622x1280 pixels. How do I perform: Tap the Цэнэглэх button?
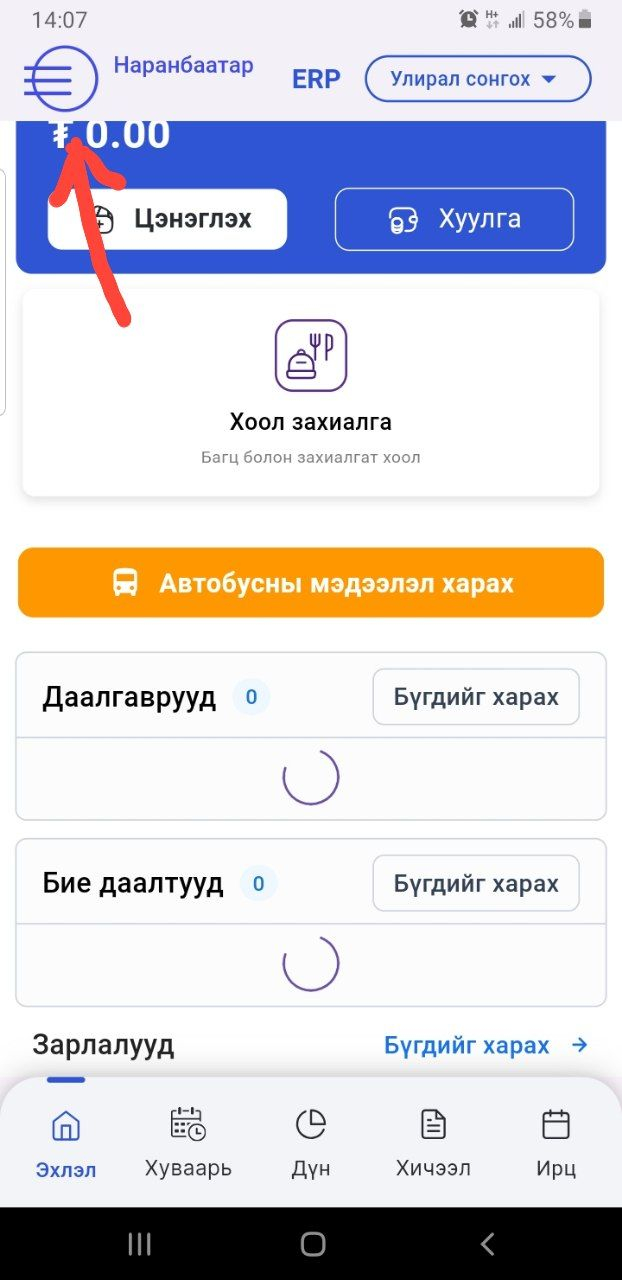coord(167,219)
